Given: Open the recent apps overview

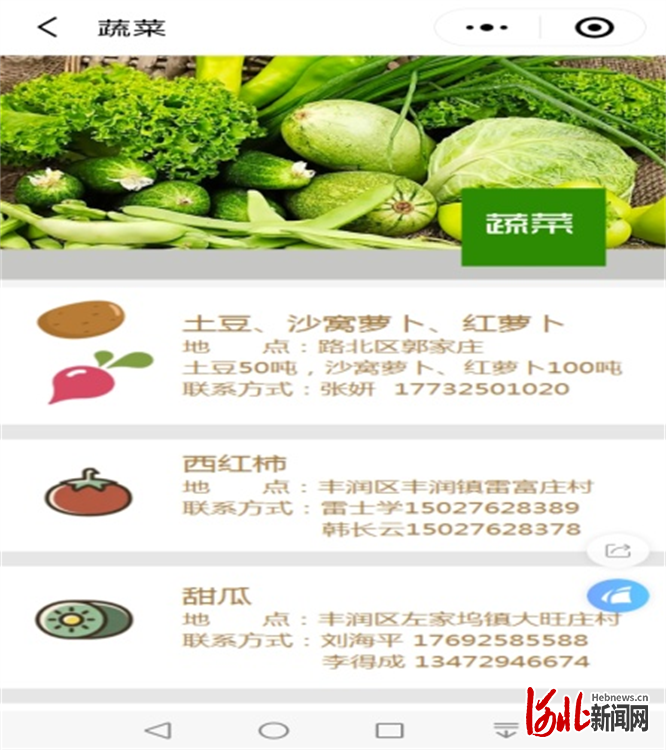Looking at the screenshot, I should click(389, 730).
